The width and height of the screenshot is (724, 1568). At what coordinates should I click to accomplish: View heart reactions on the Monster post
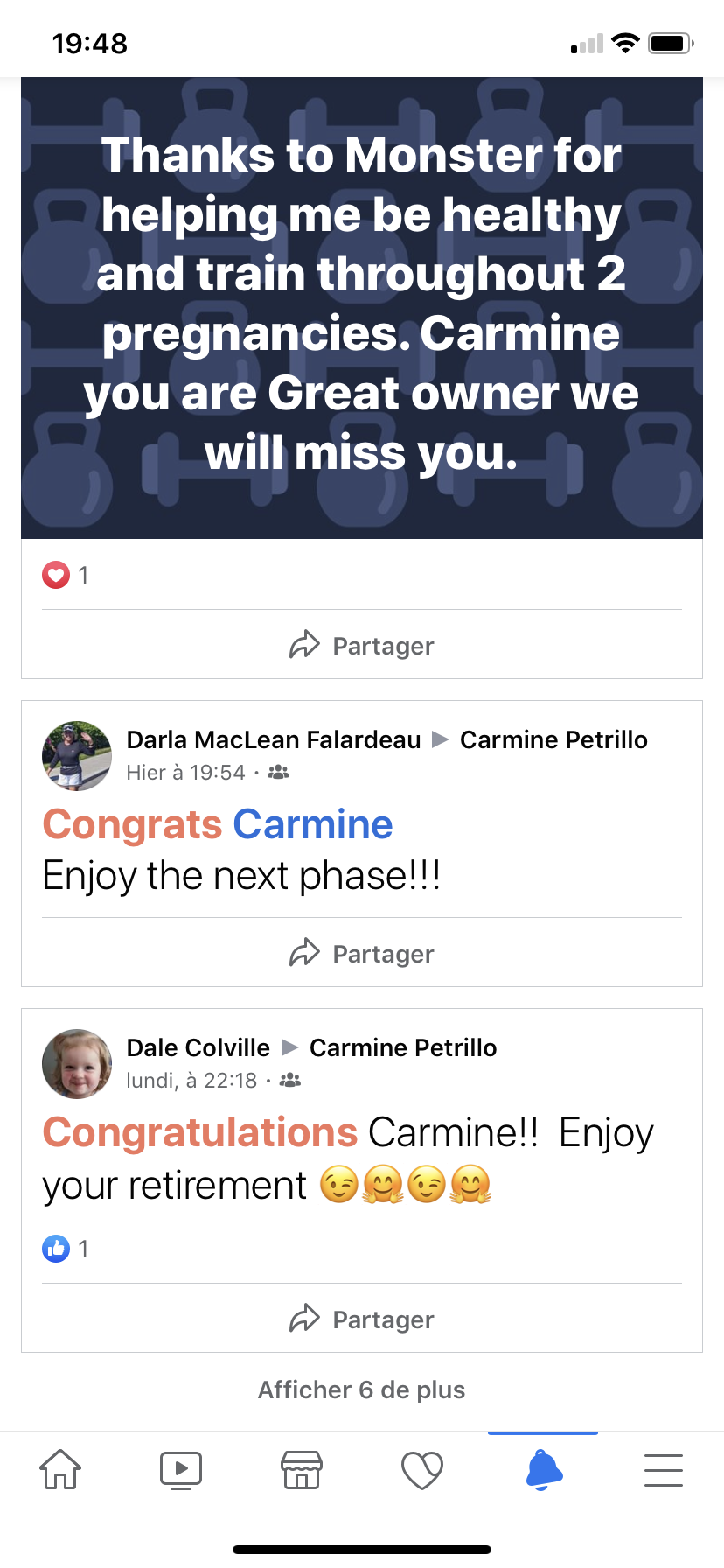[65, 576]
